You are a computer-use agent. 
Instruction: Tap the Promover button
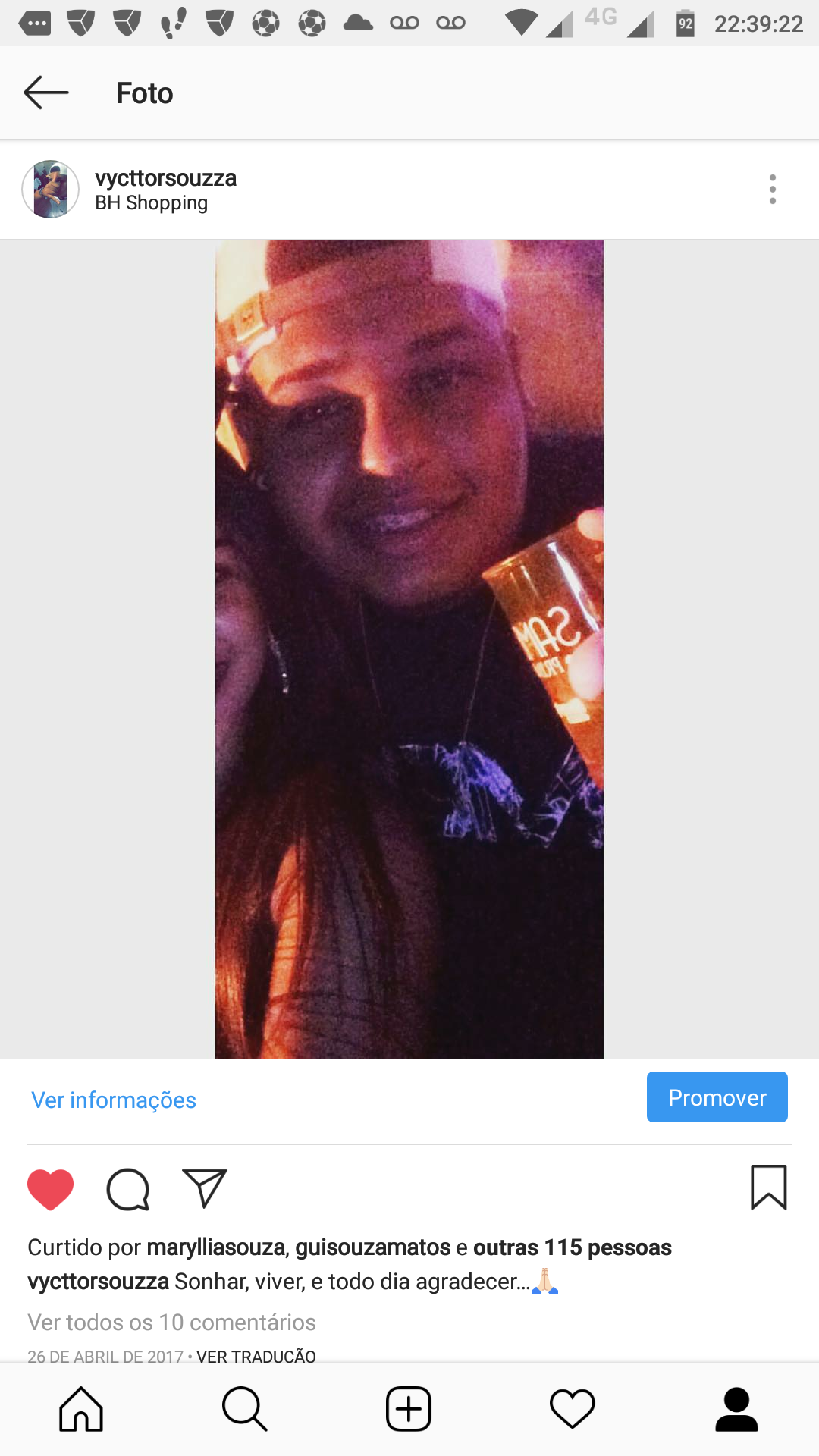(x=717, y=1097)
